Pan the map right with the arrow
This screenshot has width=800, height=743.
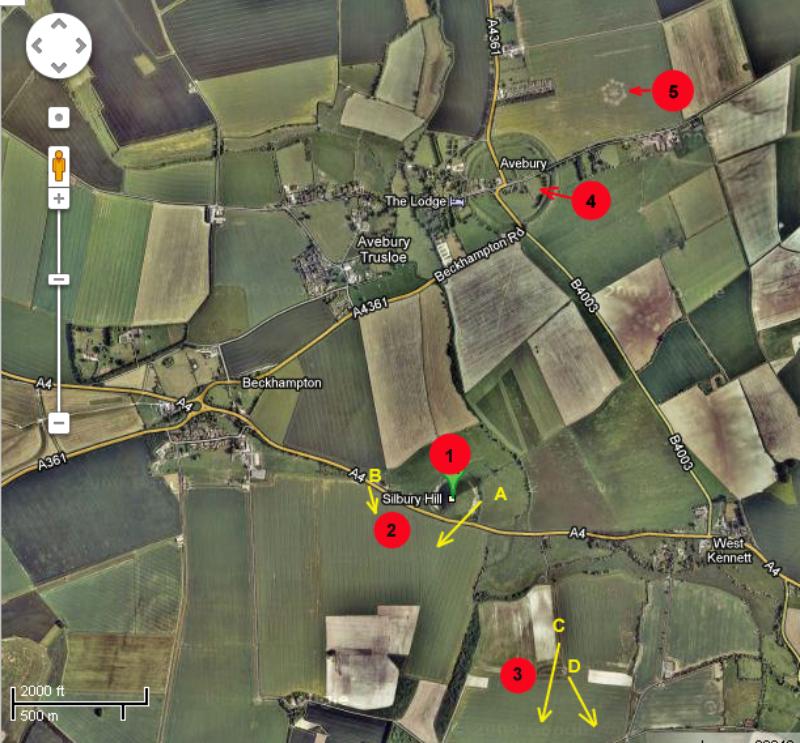coord(79,45)
